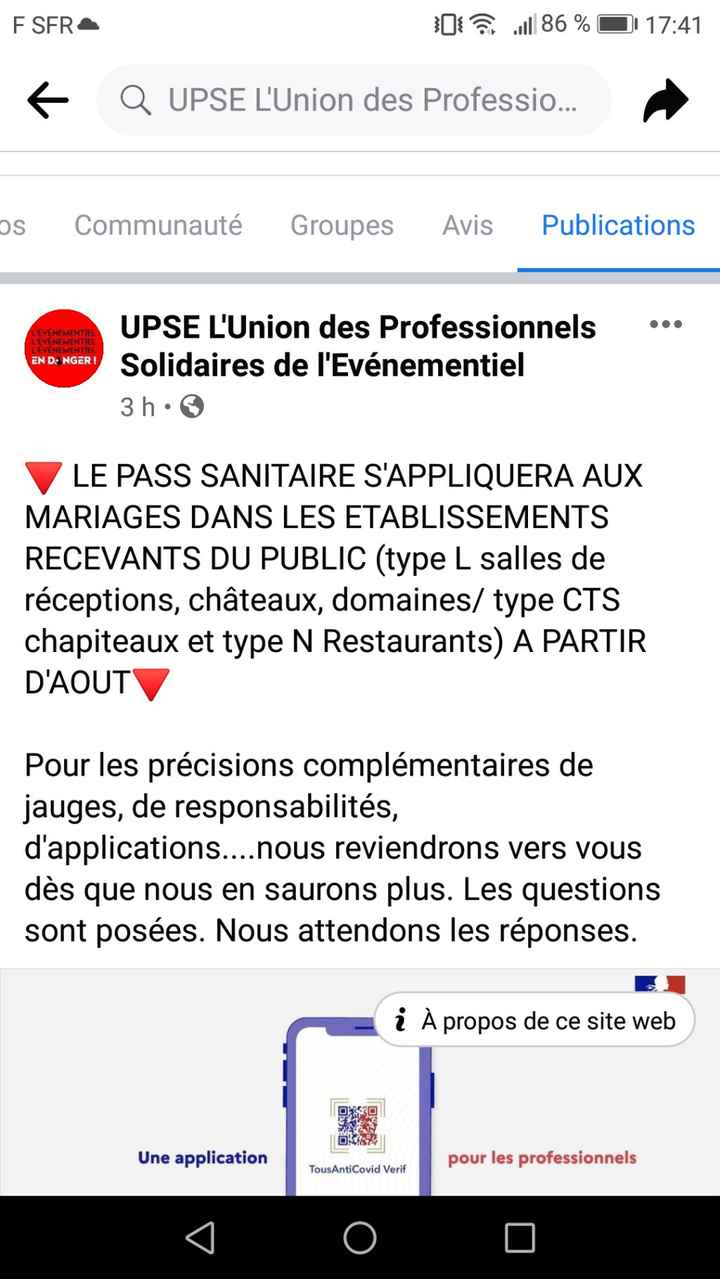Open the Avis section
This screenshot has height=1279, width=720.
click(x=467, y=225)
